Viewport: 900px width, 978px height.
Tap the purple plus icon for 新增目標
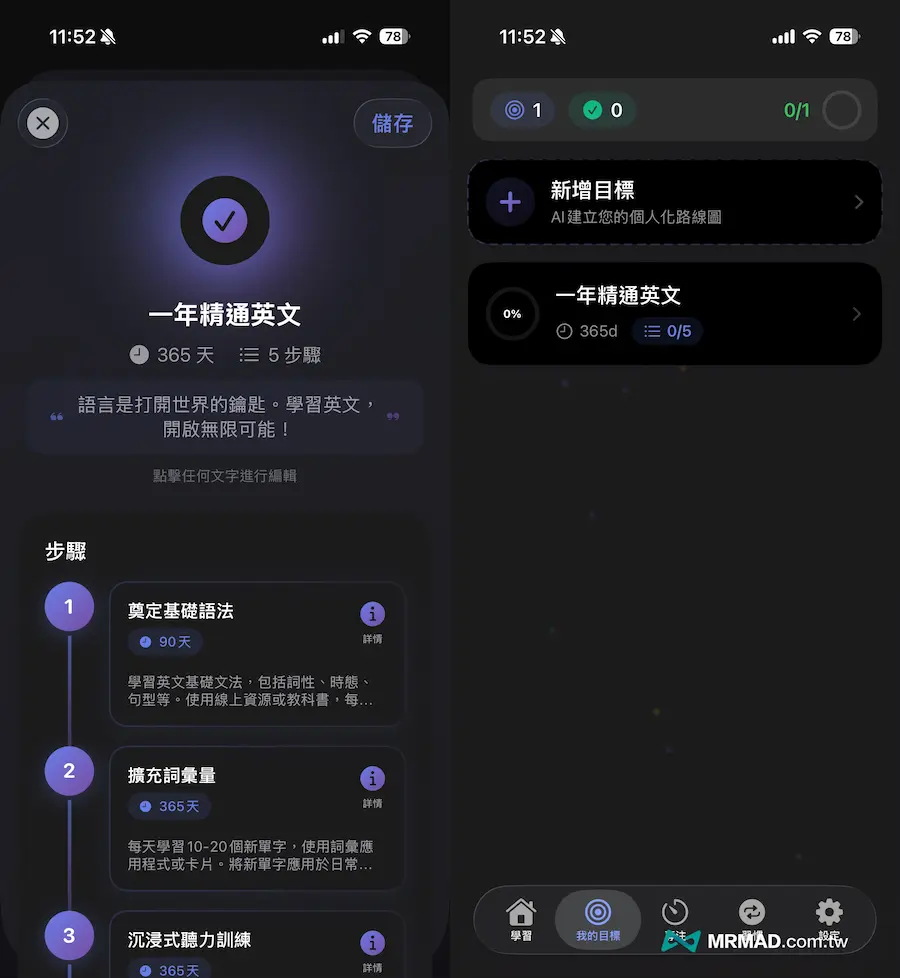point(510,202)
